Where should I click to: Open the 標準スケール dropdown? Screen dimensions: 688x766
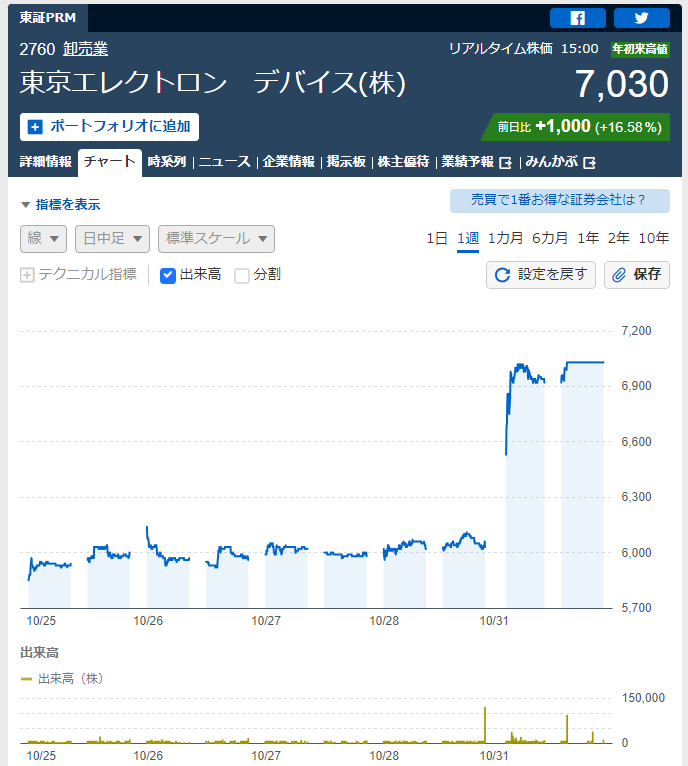tap(216, 239)
